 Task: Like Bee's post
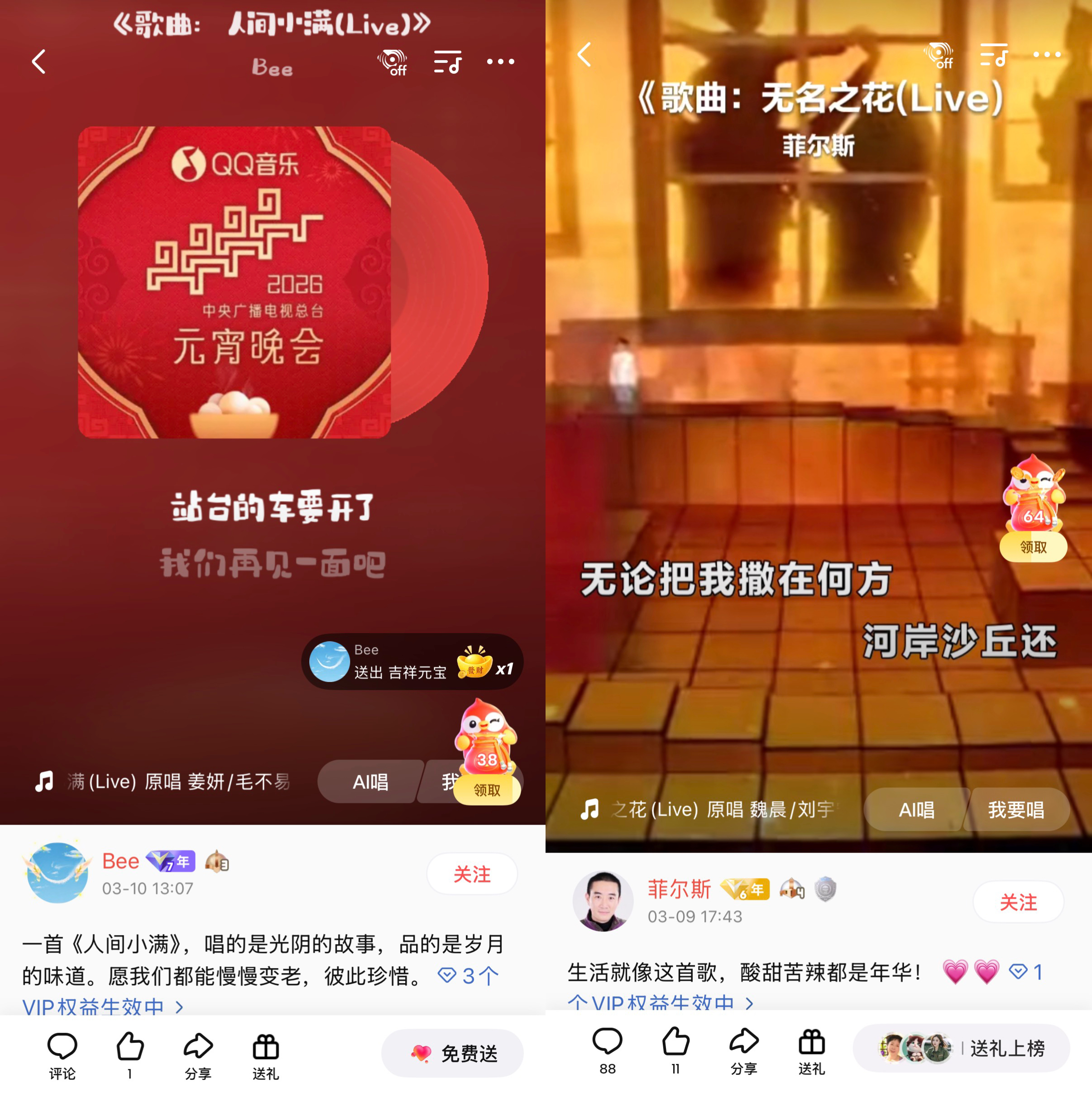129,1055
